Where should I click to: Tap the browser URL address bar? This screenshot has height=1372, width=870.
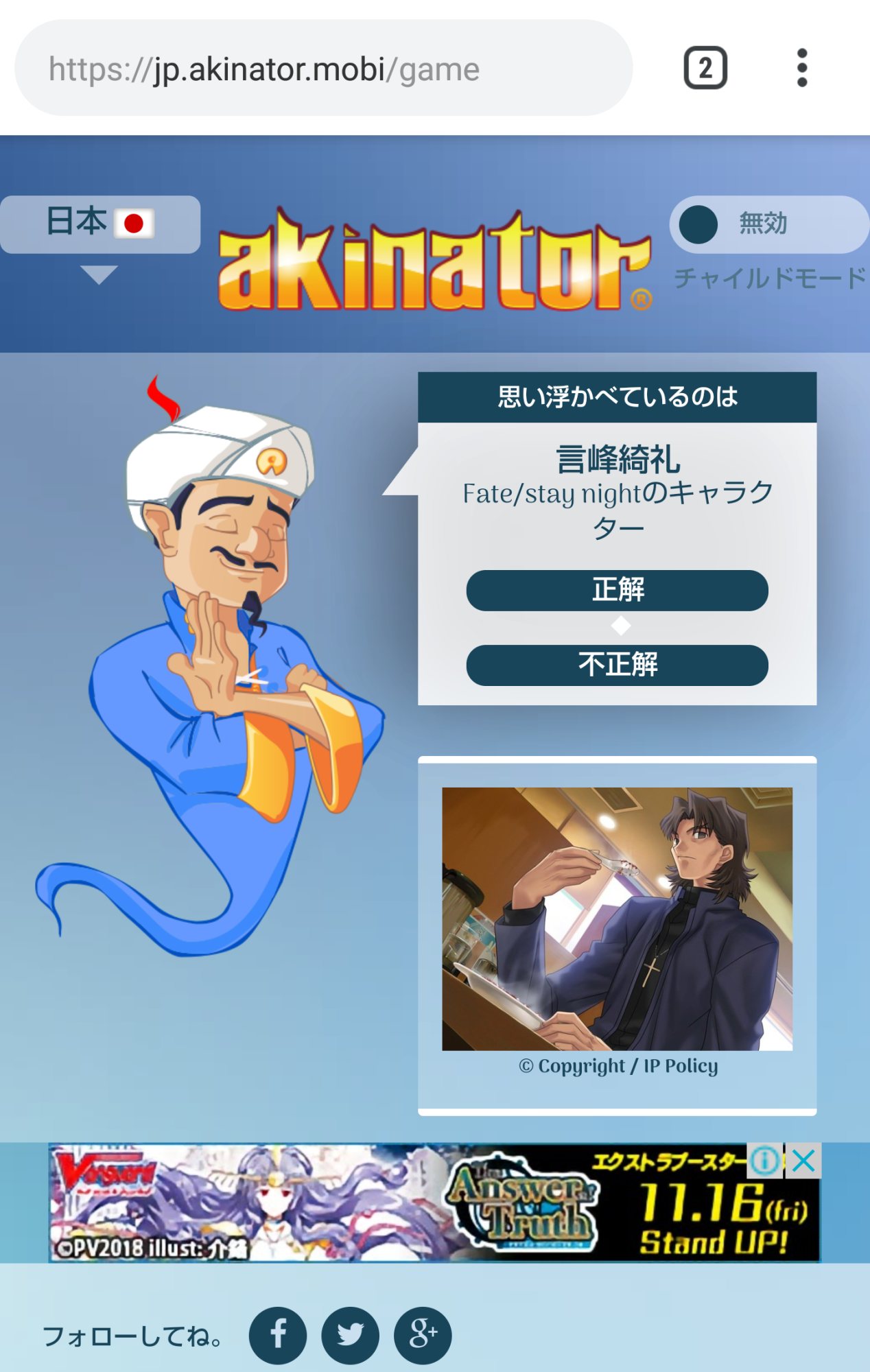tap(322, 69)
